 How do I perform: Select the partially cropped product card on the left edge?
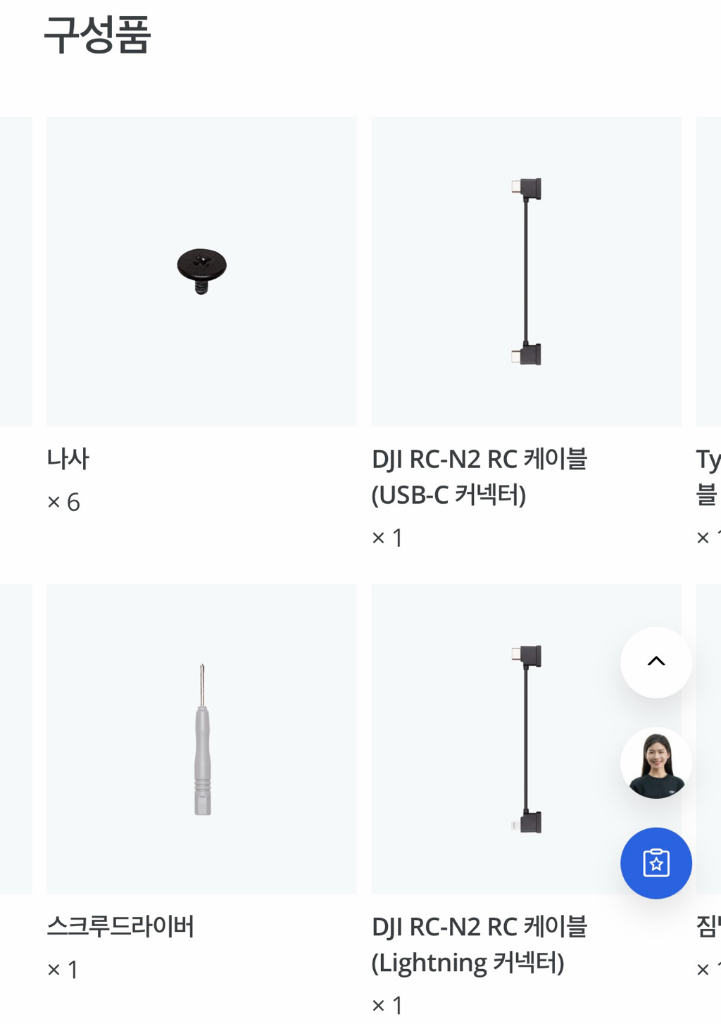(16, 270)
